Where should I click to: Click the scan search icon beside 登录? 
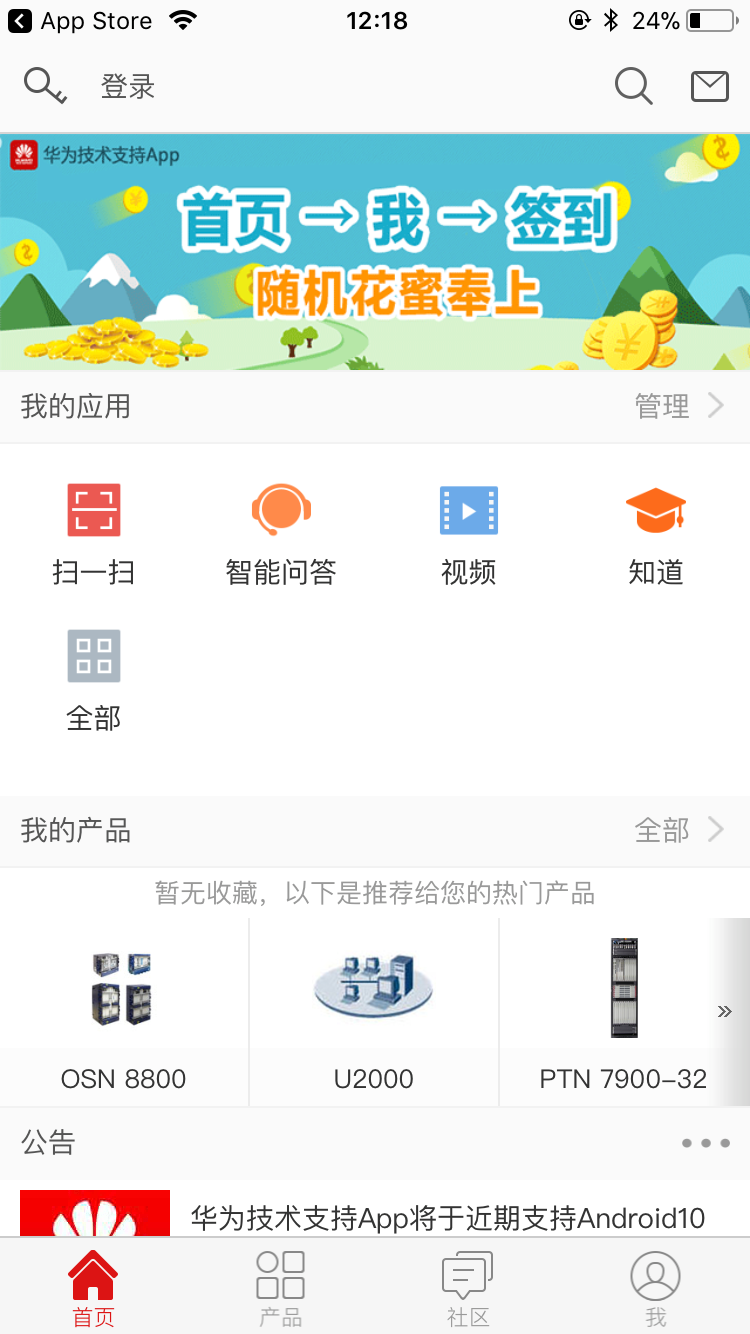(45, 86)
